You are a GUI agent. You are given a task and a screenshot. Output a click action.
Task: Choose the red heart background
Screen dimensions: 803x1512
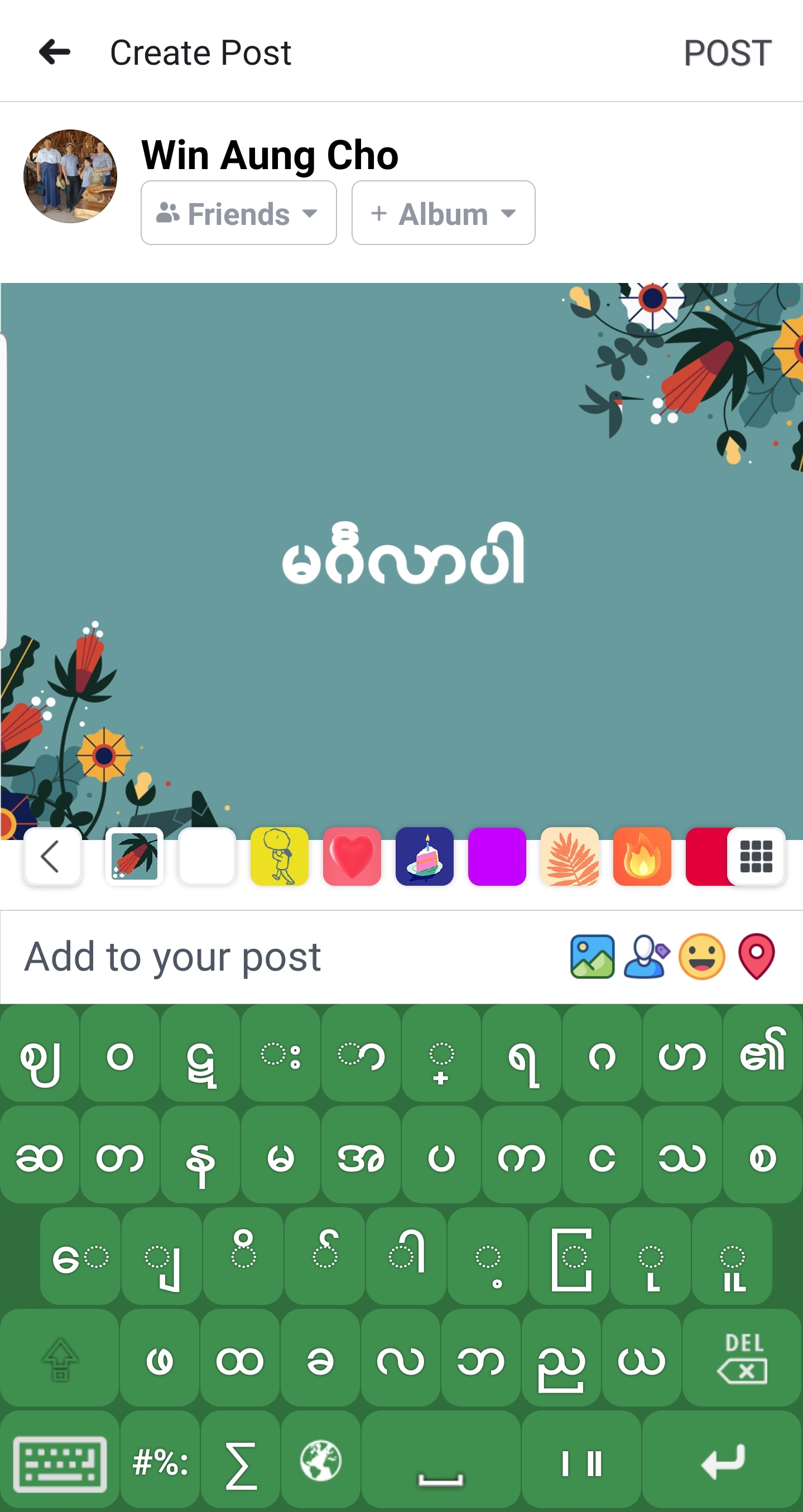352,856
